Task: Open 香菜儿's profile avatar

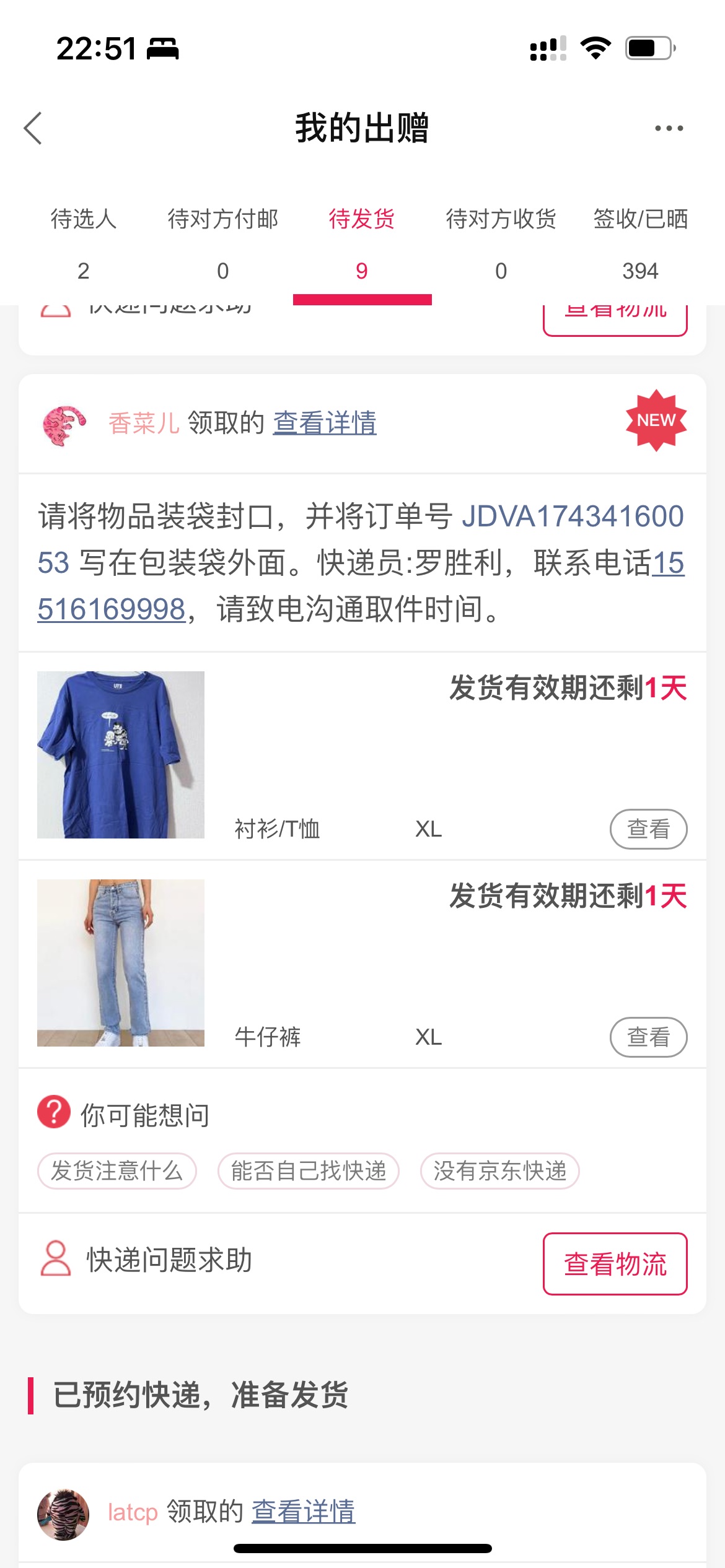Action: 64,425
